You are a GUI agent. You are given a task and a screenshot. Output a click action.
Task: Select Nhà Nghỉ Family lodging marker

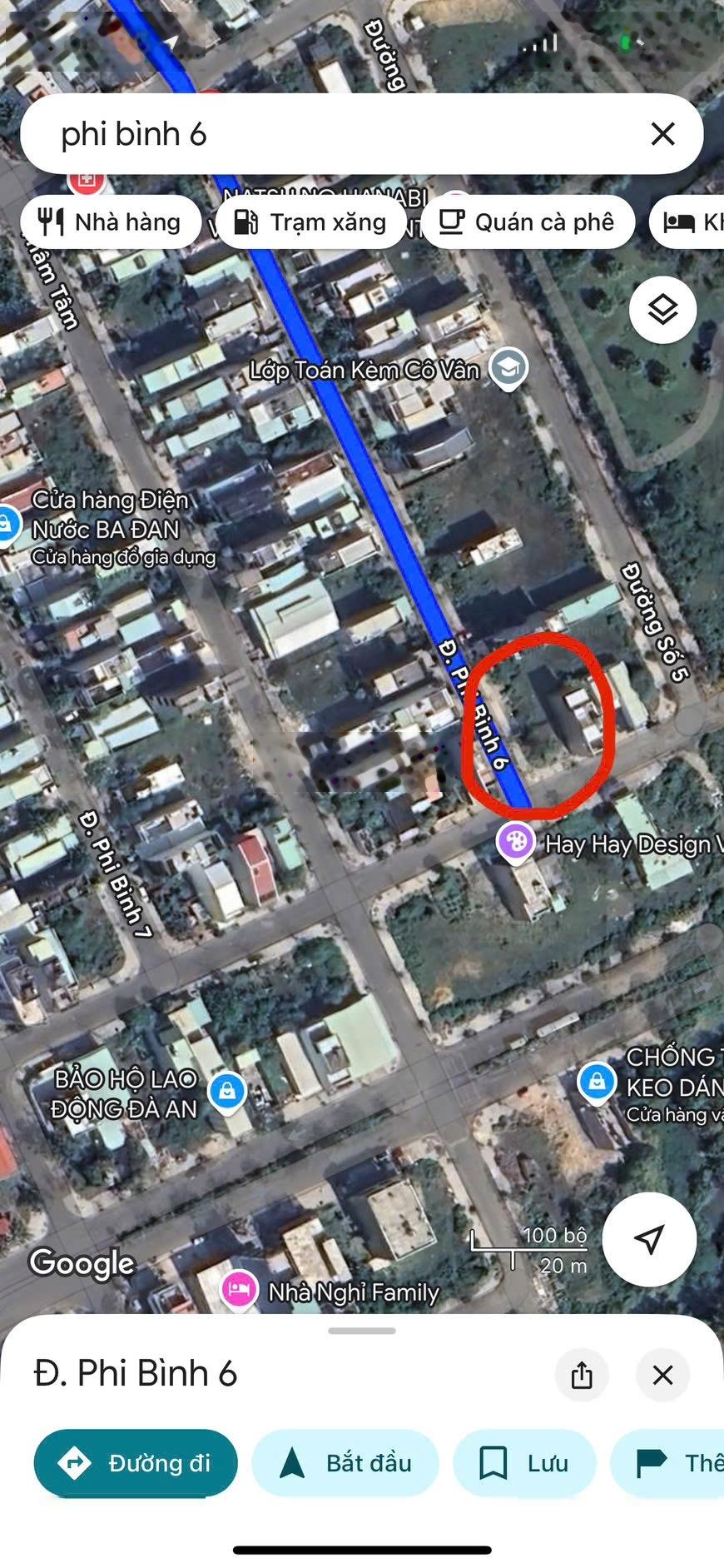[238, 1290]
